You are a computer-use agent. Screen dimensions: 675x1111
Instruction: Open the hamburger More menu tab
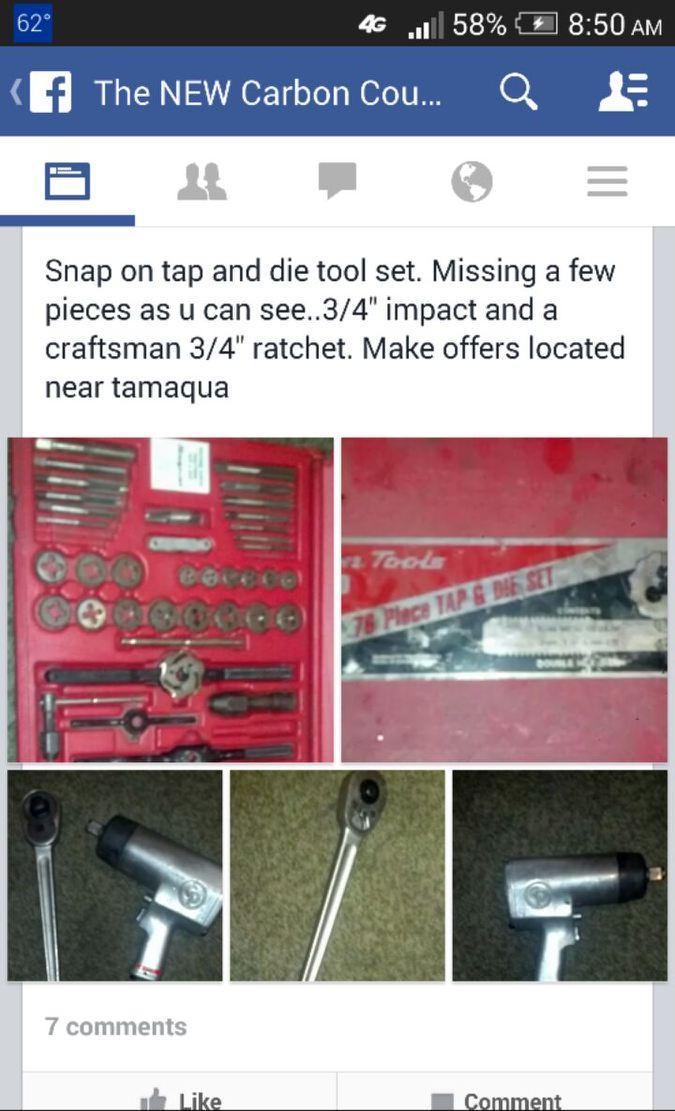pyautogui.click(x=607, y=181)
